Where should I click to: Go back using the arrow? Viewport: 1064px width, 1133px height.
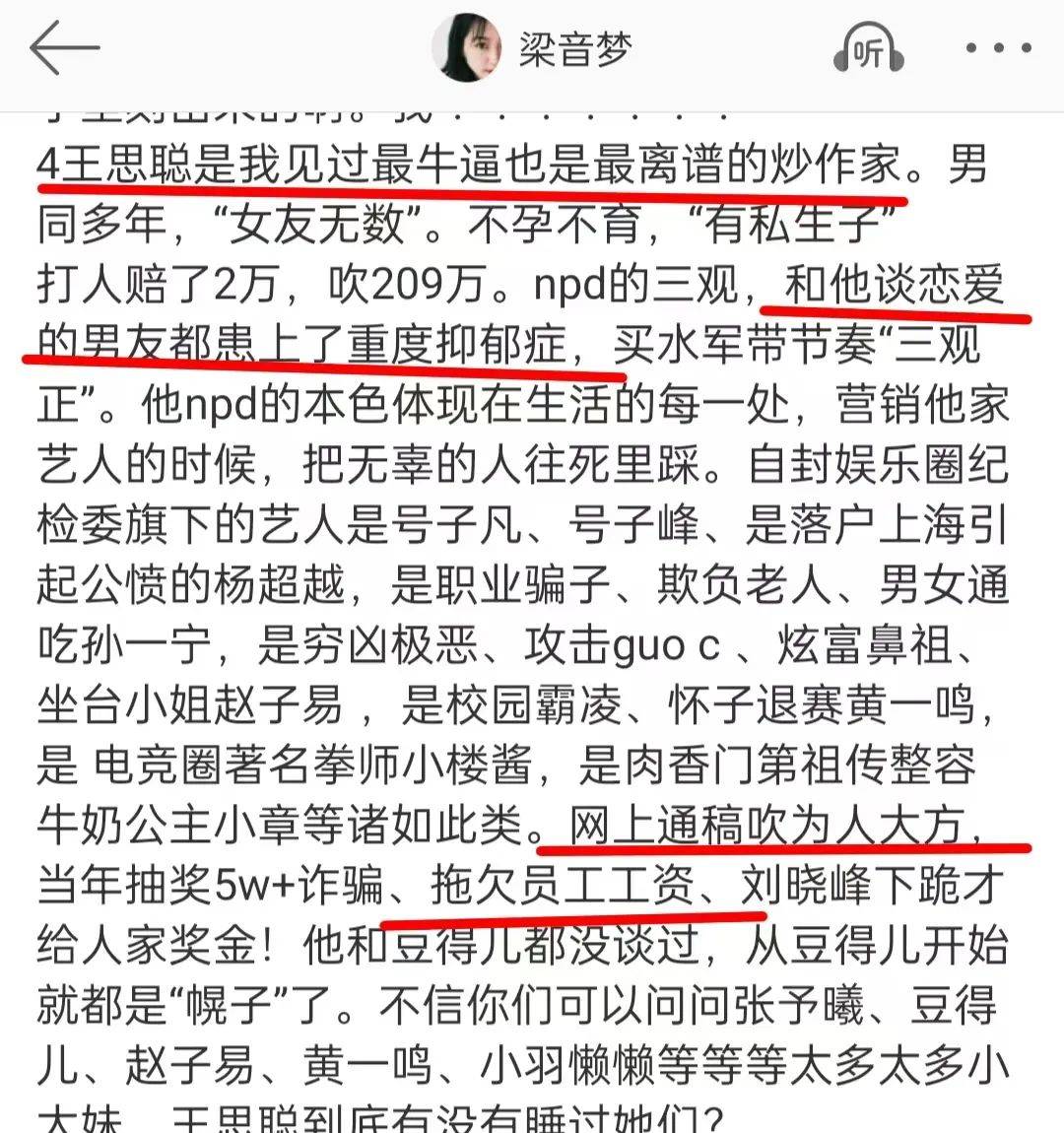point(64,48)
